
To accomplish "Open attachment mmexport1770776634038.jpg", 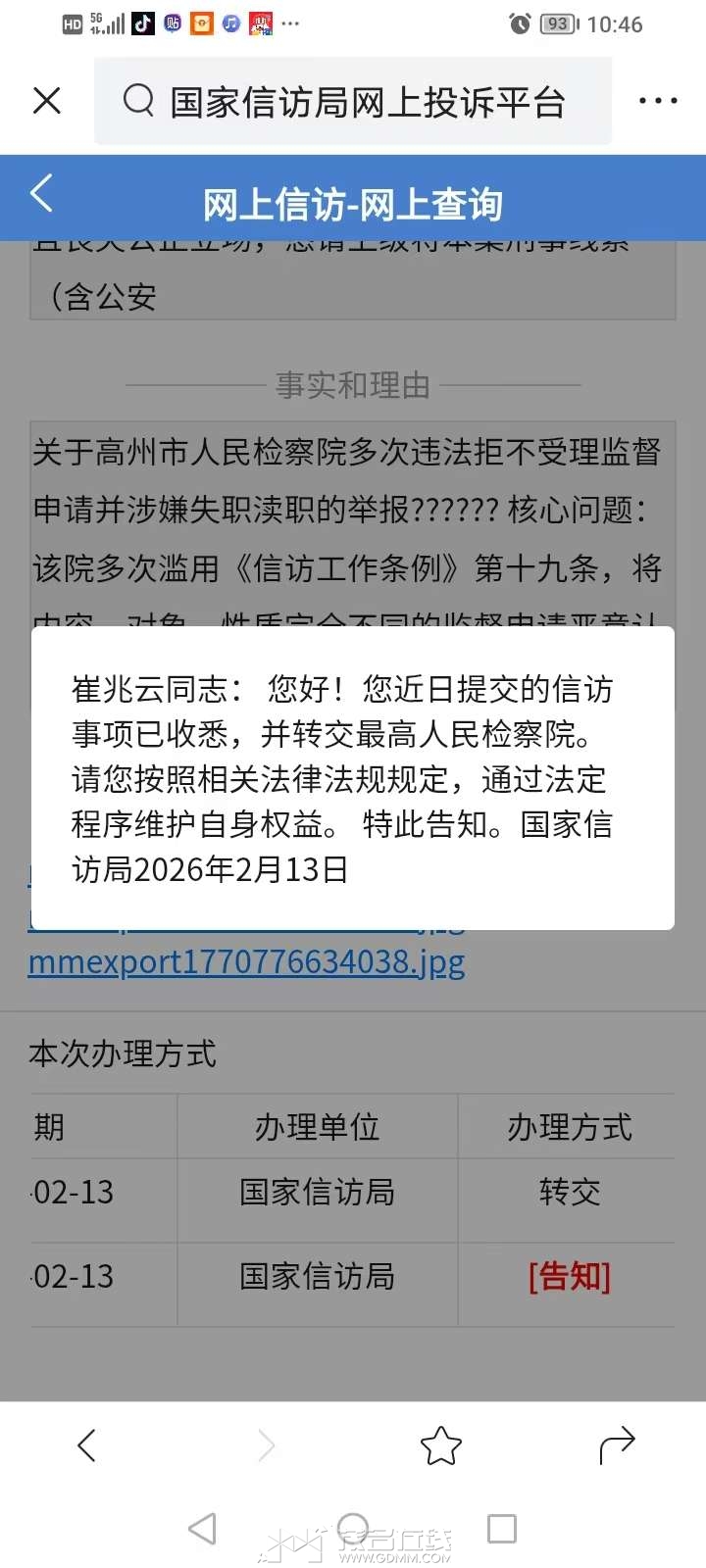I will [x=246, y=962].
